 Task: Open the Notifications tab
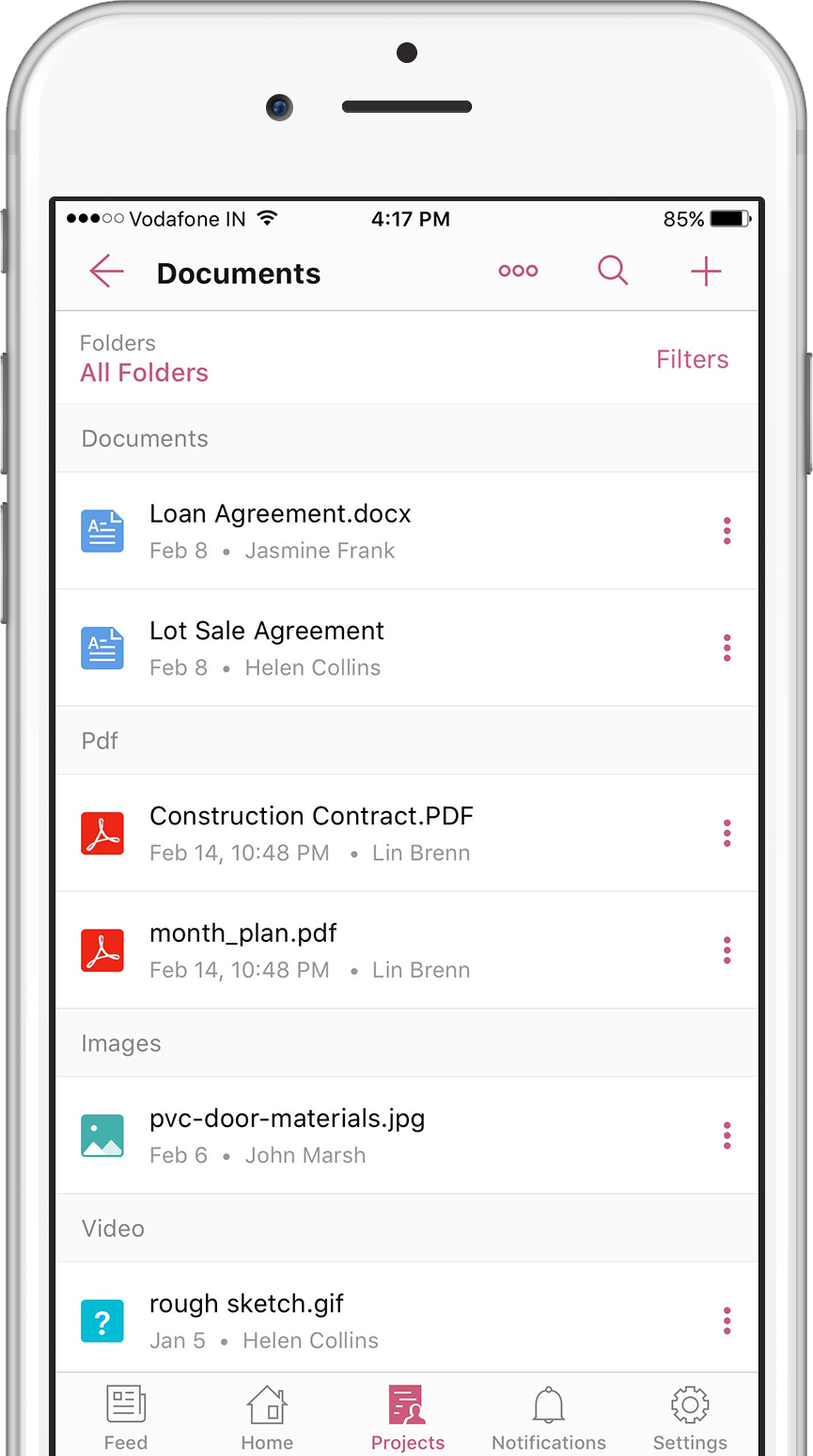549,1417
